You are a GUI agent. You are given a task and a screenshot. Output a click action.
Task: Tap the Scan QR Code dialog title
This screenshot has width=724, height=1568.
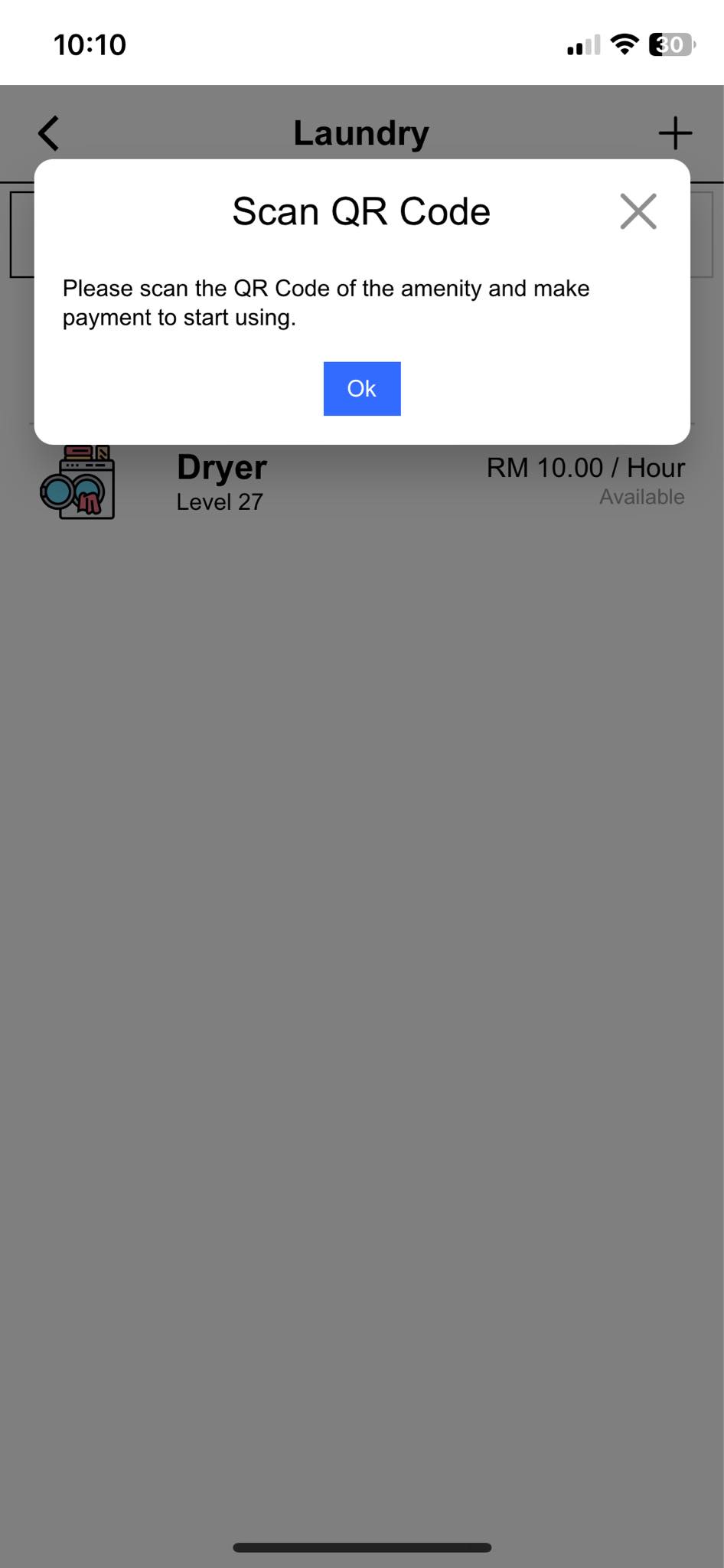[x=360, y=211]
